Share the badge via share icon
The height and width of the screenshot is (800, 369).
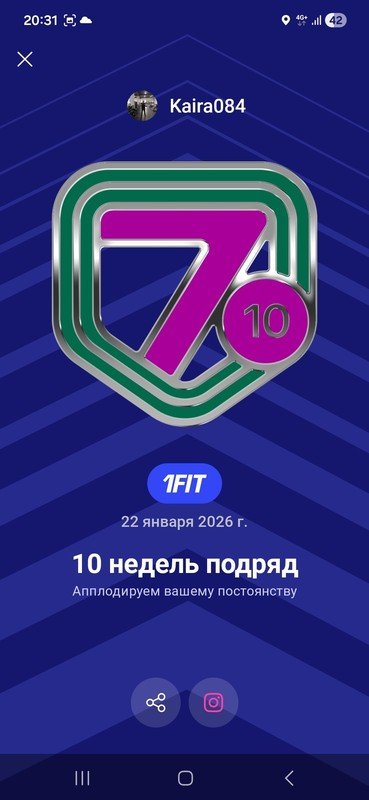156,703
